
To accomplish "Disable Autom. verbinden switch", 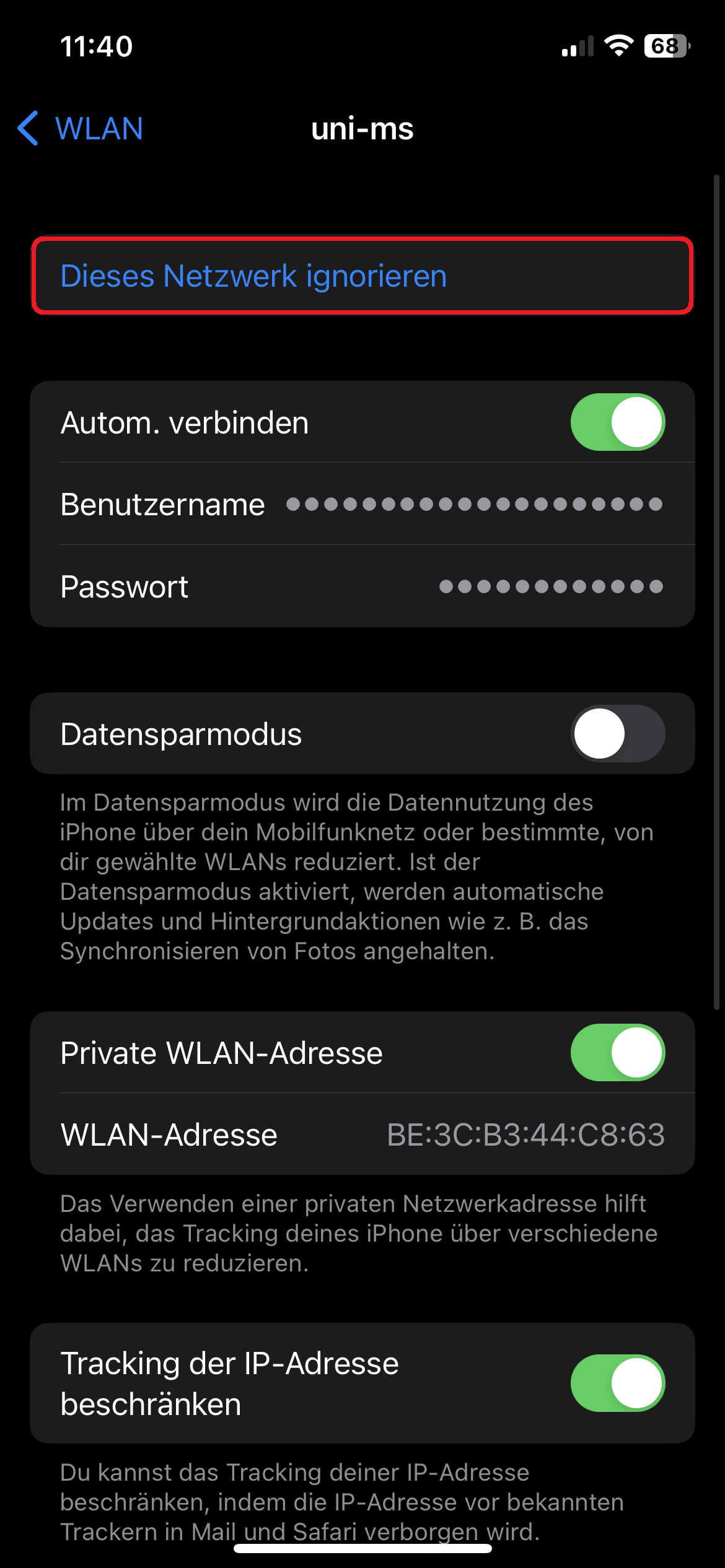I will 617,422.
